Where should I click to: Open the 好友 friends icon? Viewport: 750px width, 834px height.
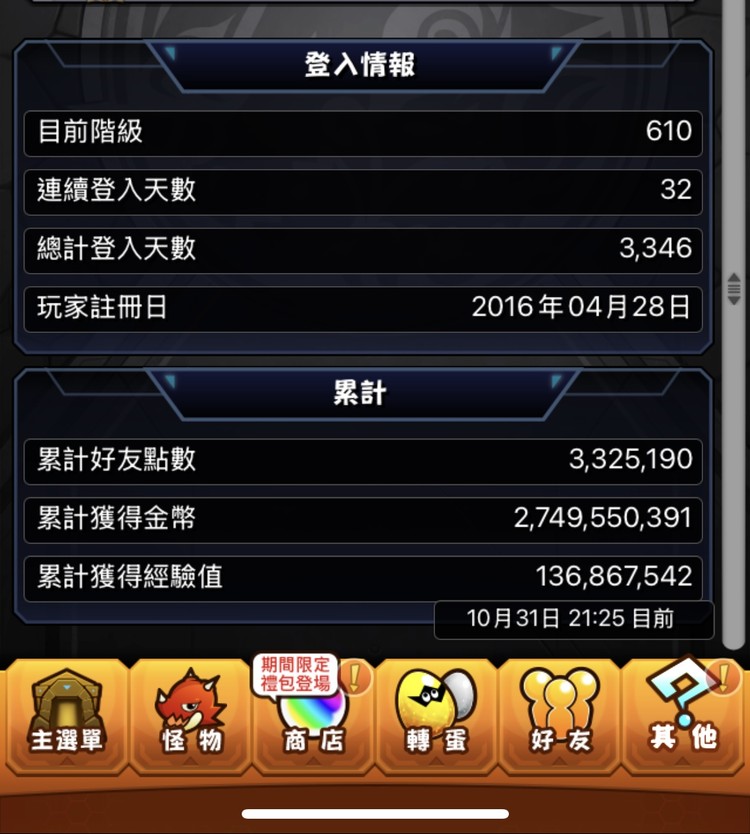click(x=560, y=715)
